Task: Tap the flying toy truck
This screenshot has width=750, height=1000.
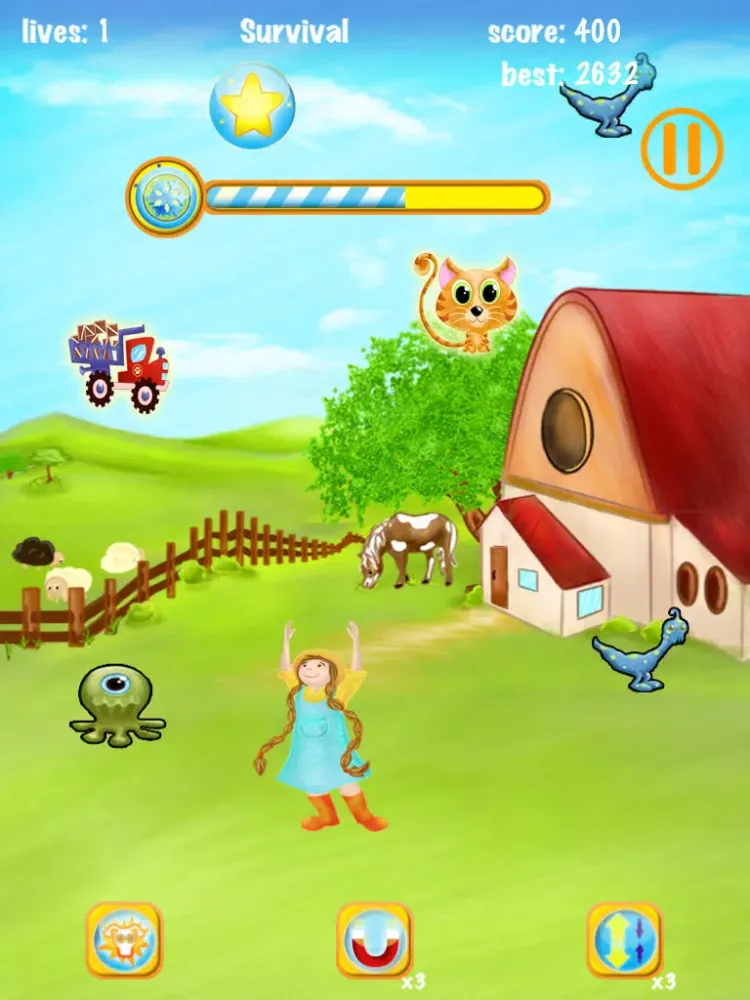Action: tap(119, 366)
